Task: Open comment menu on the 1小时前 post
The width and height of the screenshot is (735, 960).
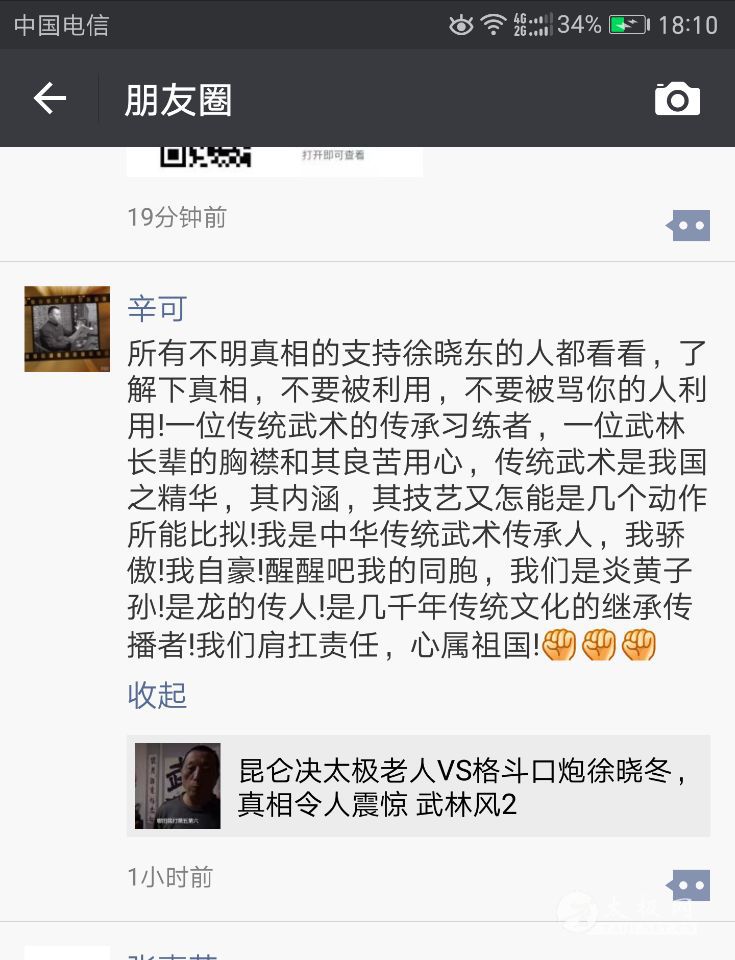Action: point(689,885)
